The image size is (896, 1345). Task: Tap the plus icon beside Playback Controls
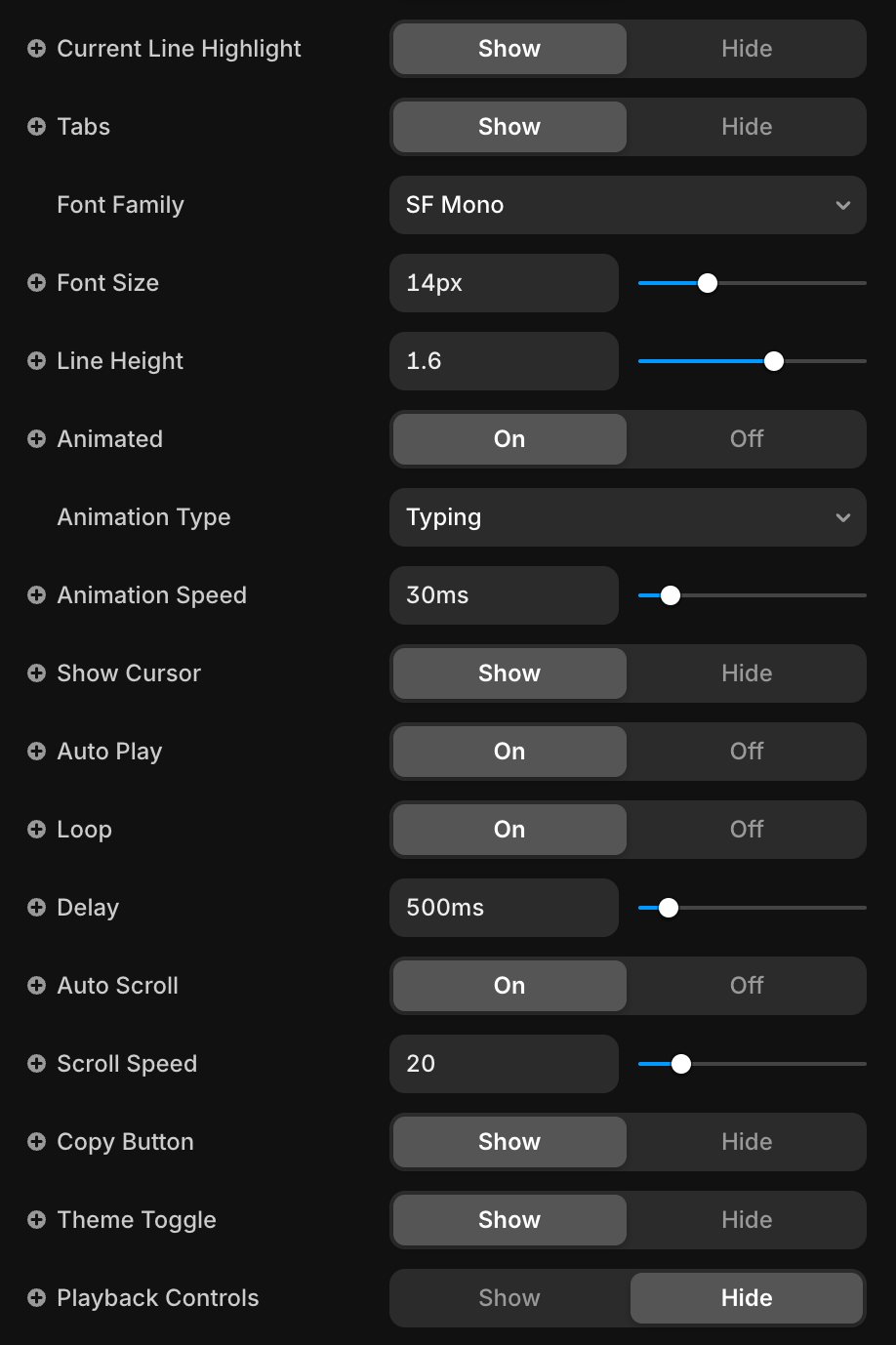click(36, 1298)
